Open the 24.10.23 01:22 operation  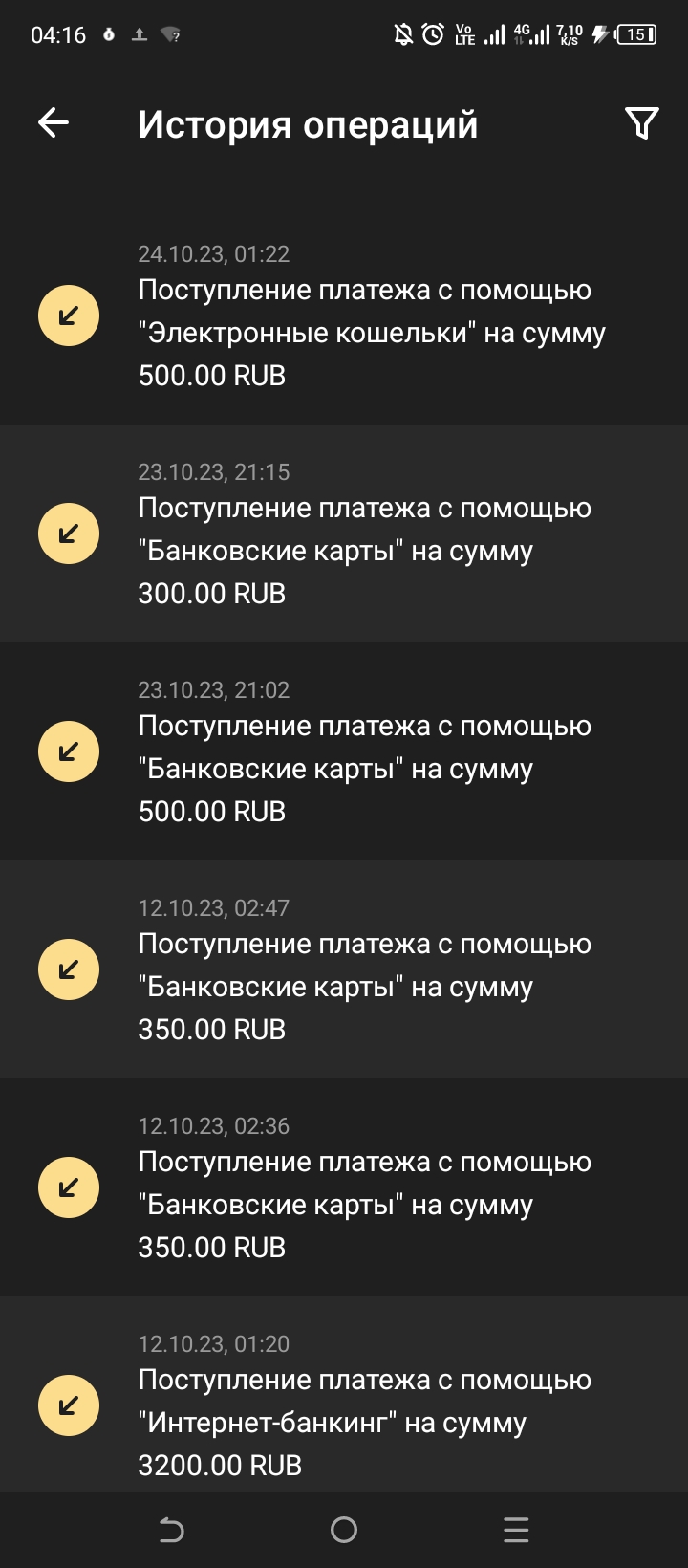point(363,316)
